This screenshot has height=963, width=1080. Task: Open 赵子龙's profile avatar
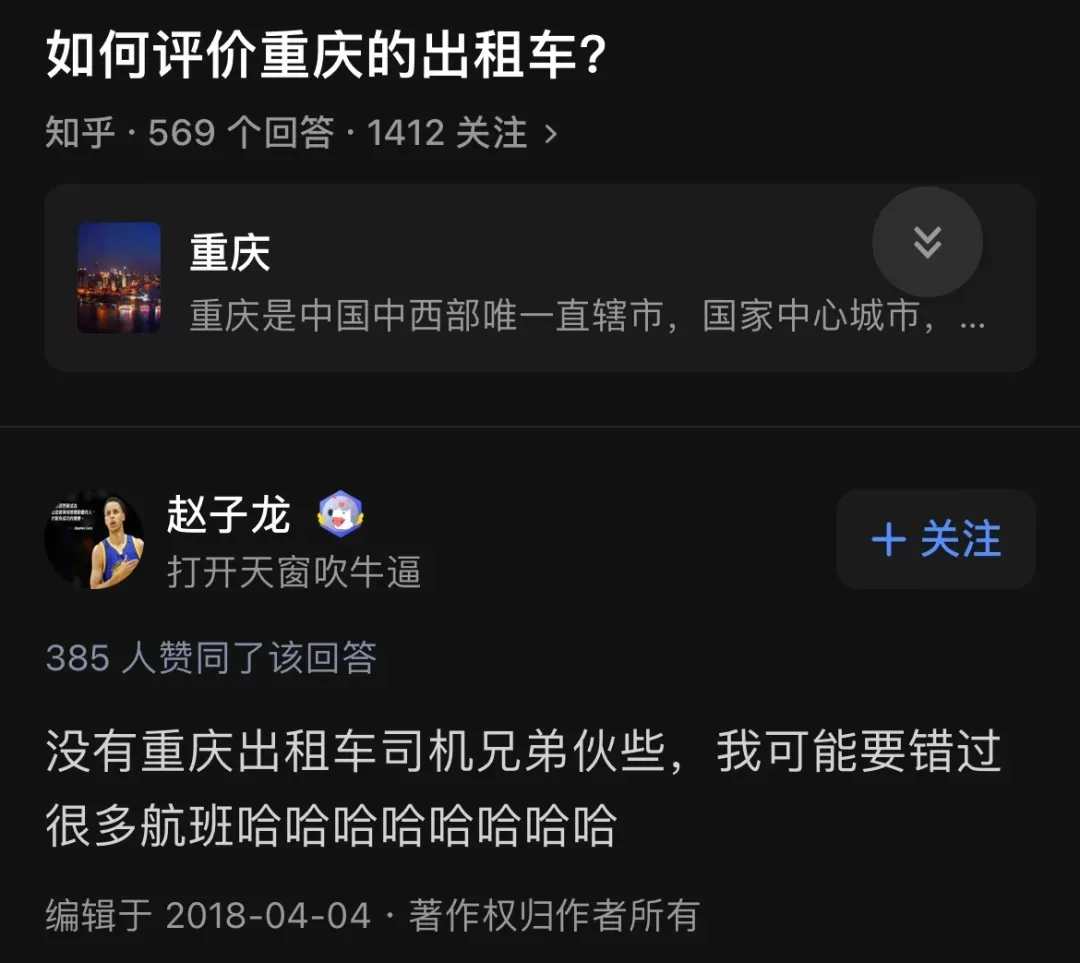(94, 539)
